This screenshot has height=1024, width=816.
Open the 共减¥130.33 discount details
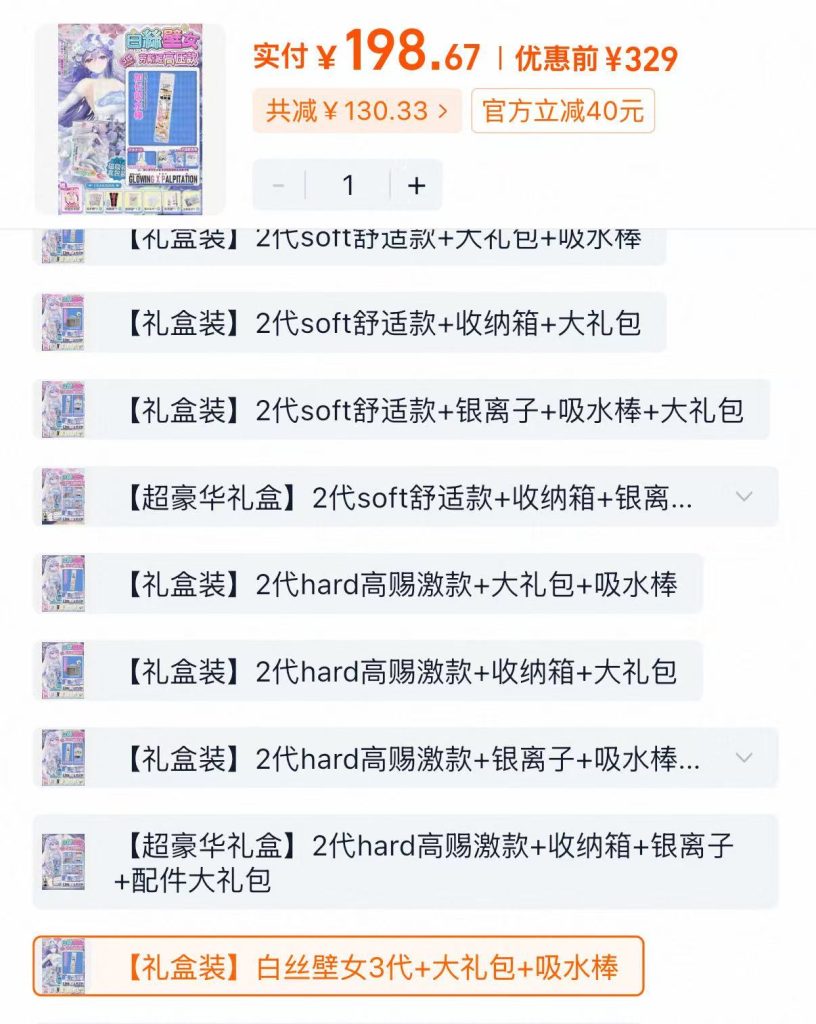[x=355, y=112]
